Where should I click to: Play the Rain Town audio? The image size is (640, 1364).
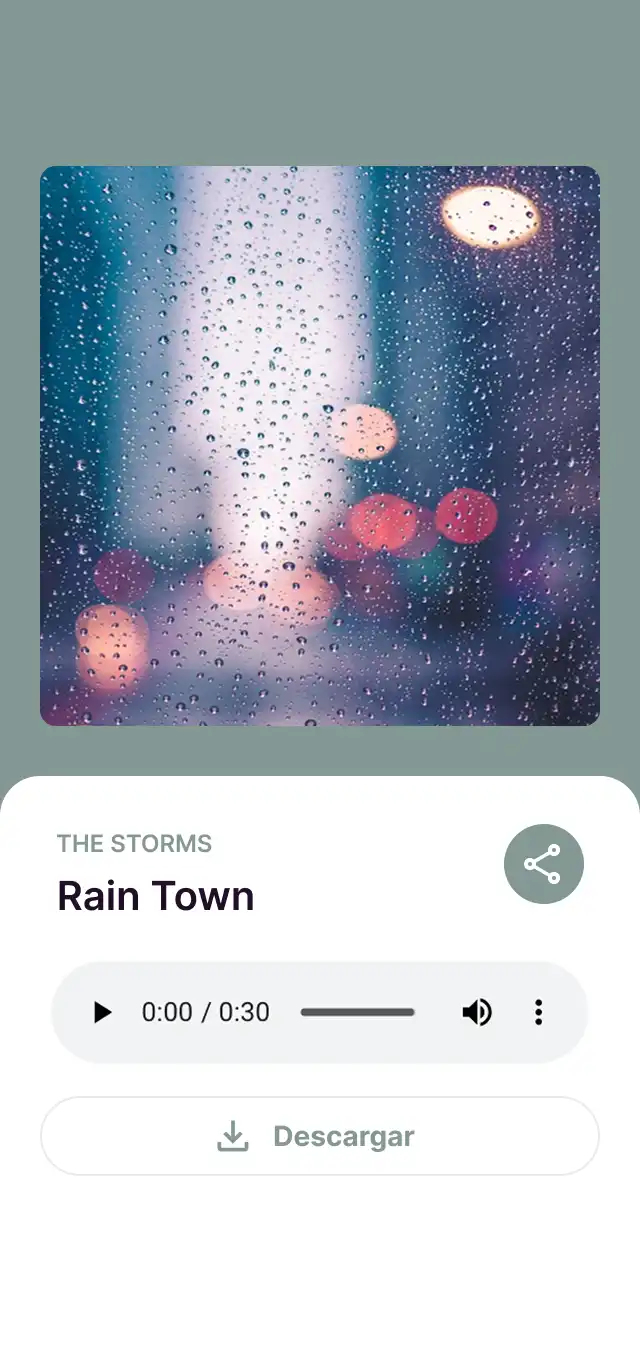(102, 1012)
